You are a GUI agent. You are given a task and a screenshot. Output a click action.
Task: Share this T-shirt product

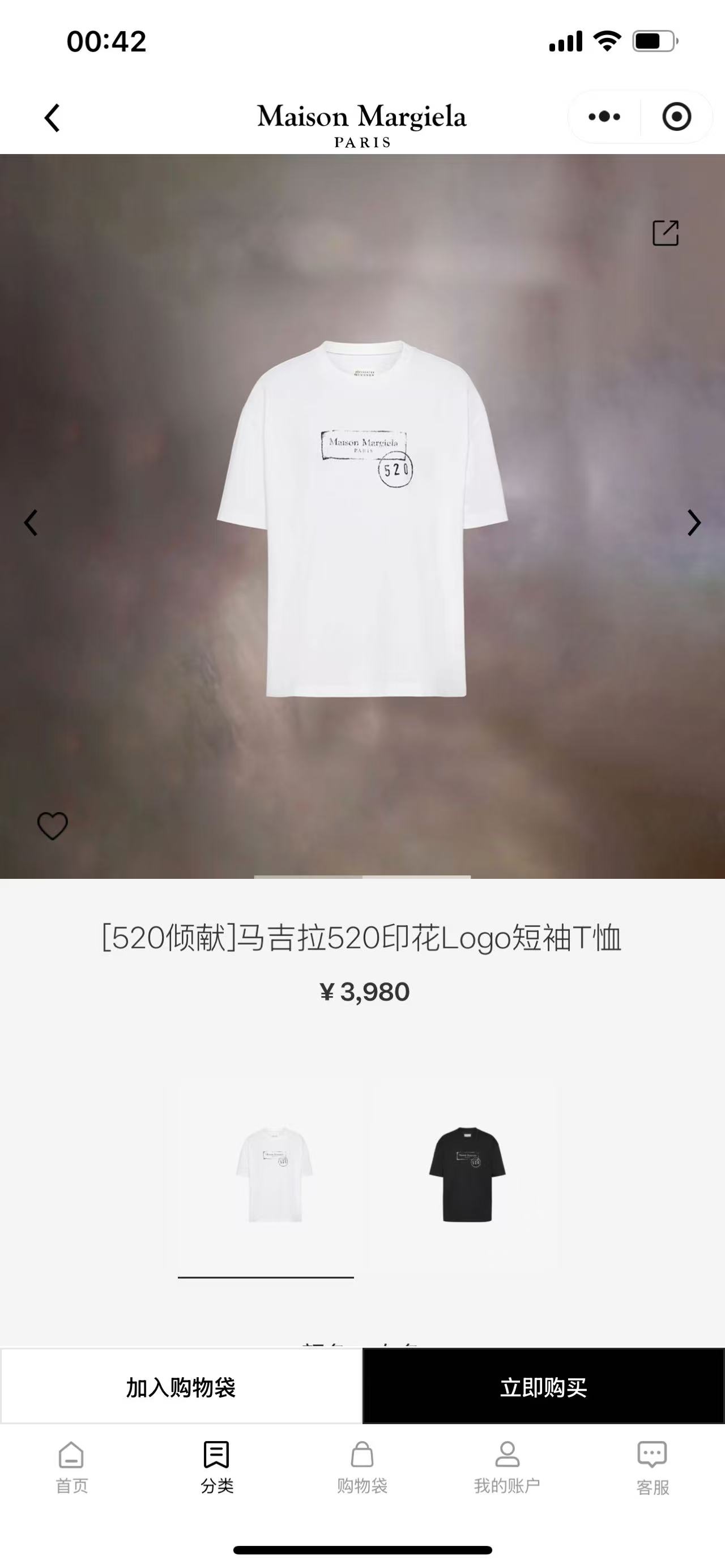pos(666,233)
